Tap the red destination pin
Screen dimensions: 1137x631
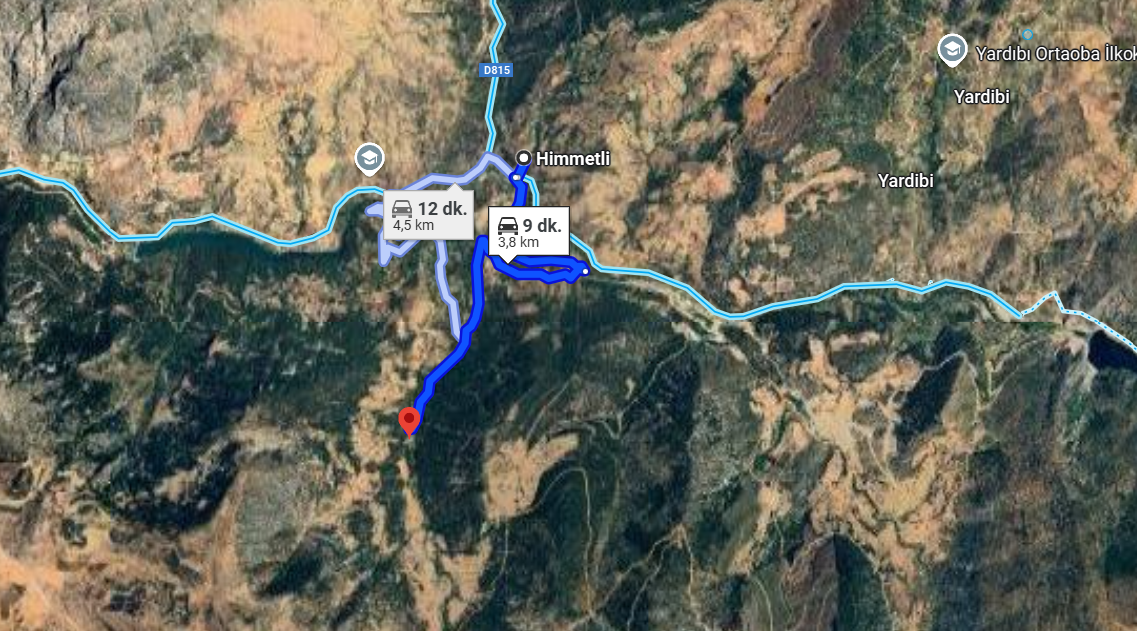[x=409, y=421]
